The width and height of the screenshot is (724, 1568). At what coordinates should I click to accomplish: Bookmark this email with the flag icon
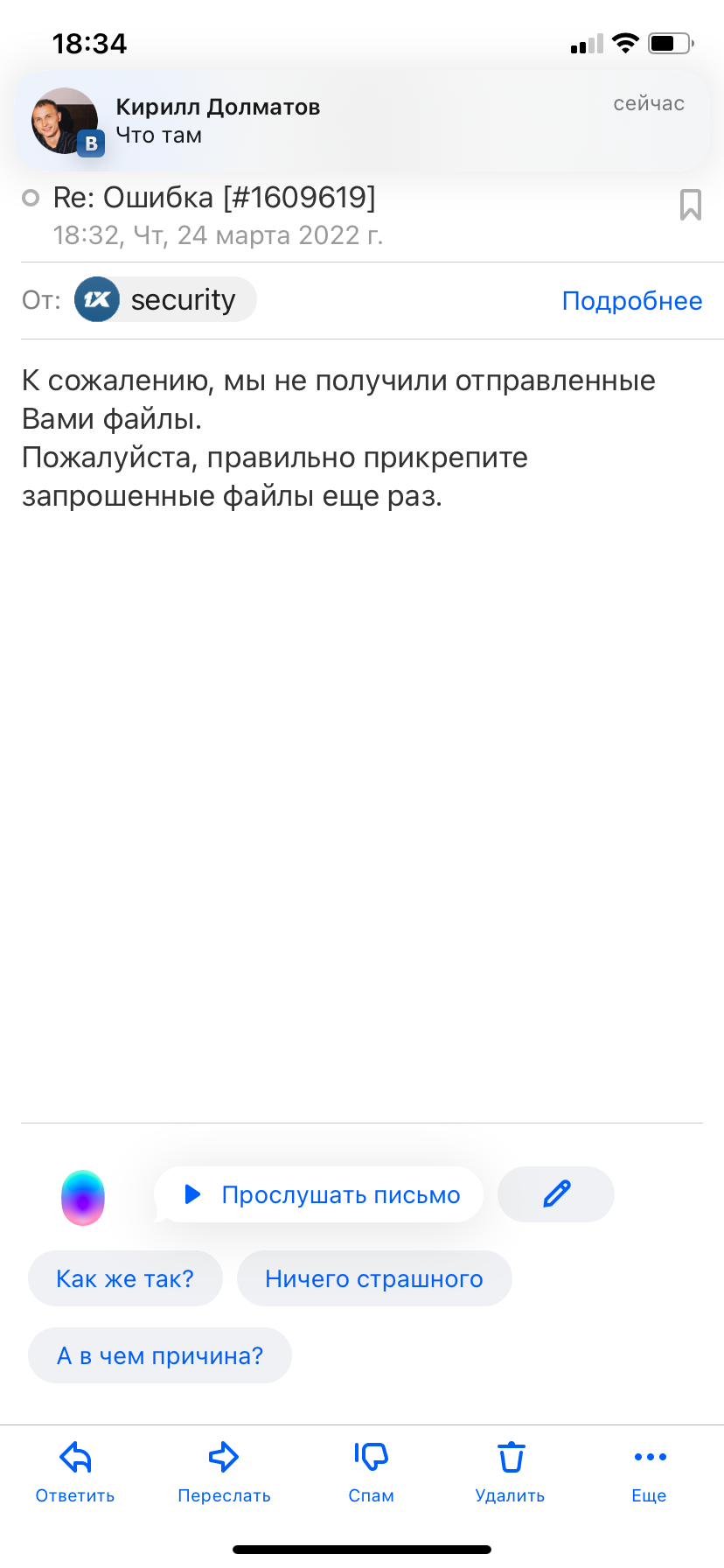[x=690, y=205]
